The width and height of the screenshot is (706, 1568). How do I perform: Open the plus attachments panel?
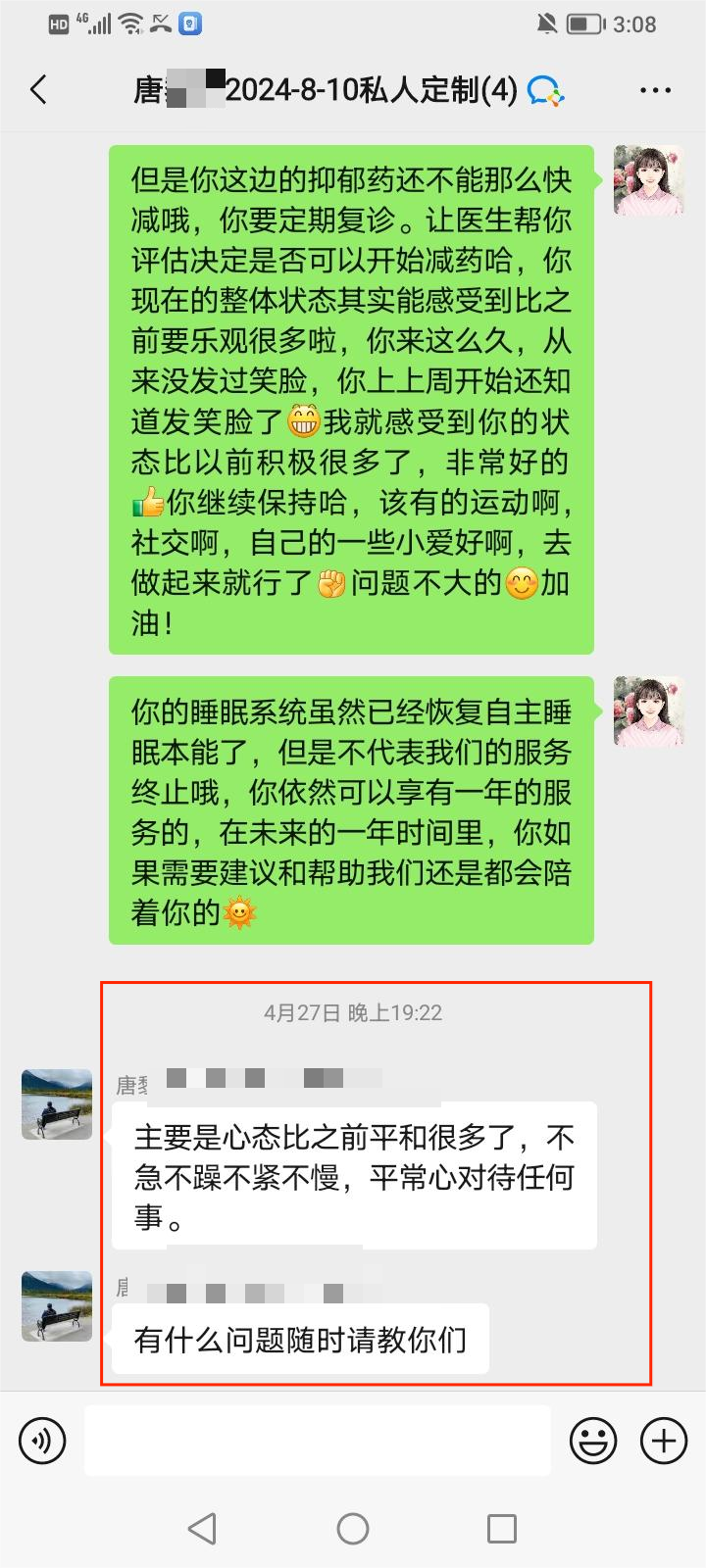(x=664, y=1441)
